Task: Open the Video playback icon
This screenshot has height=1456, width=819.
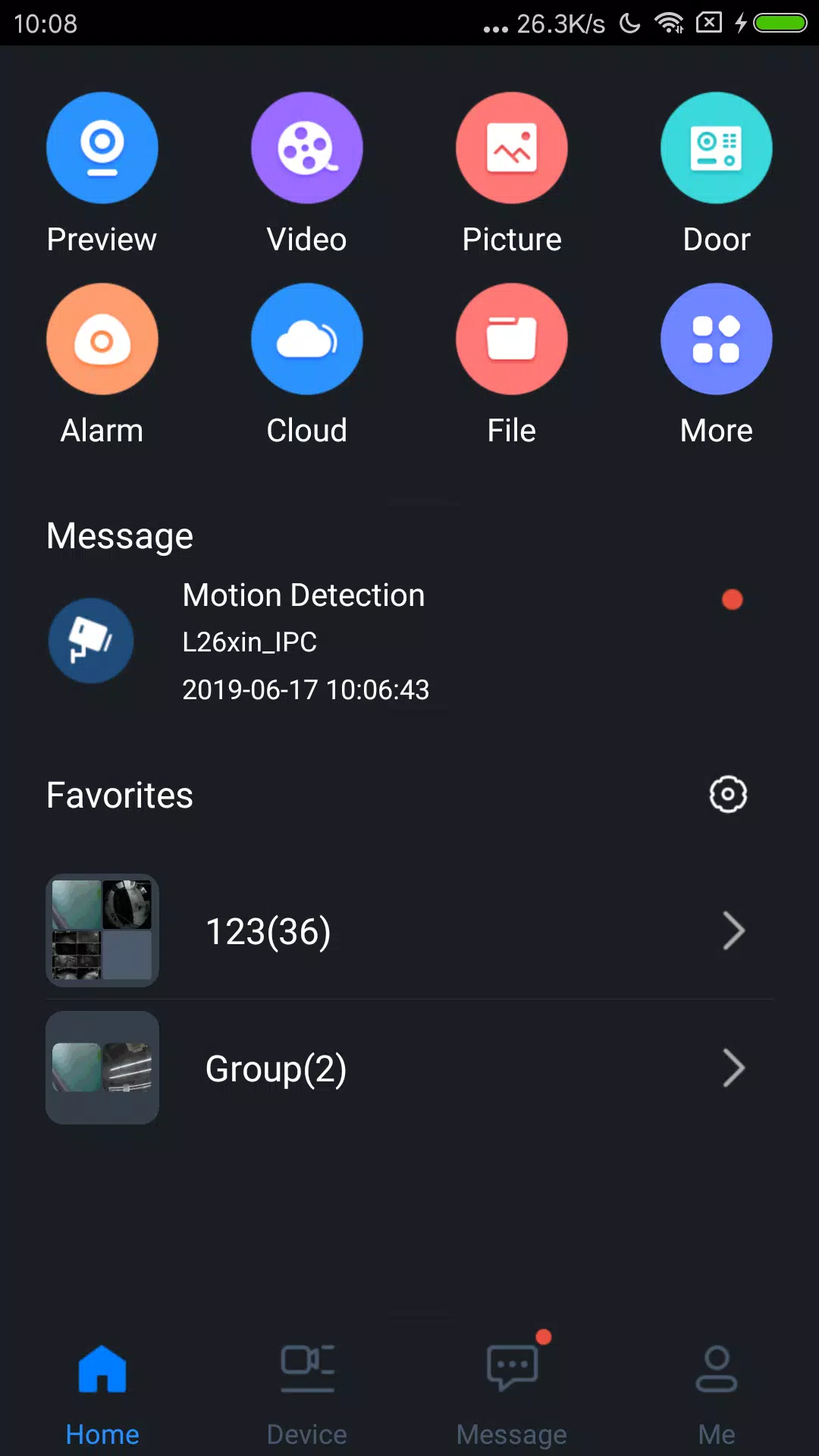Action: tap(306, 147)
